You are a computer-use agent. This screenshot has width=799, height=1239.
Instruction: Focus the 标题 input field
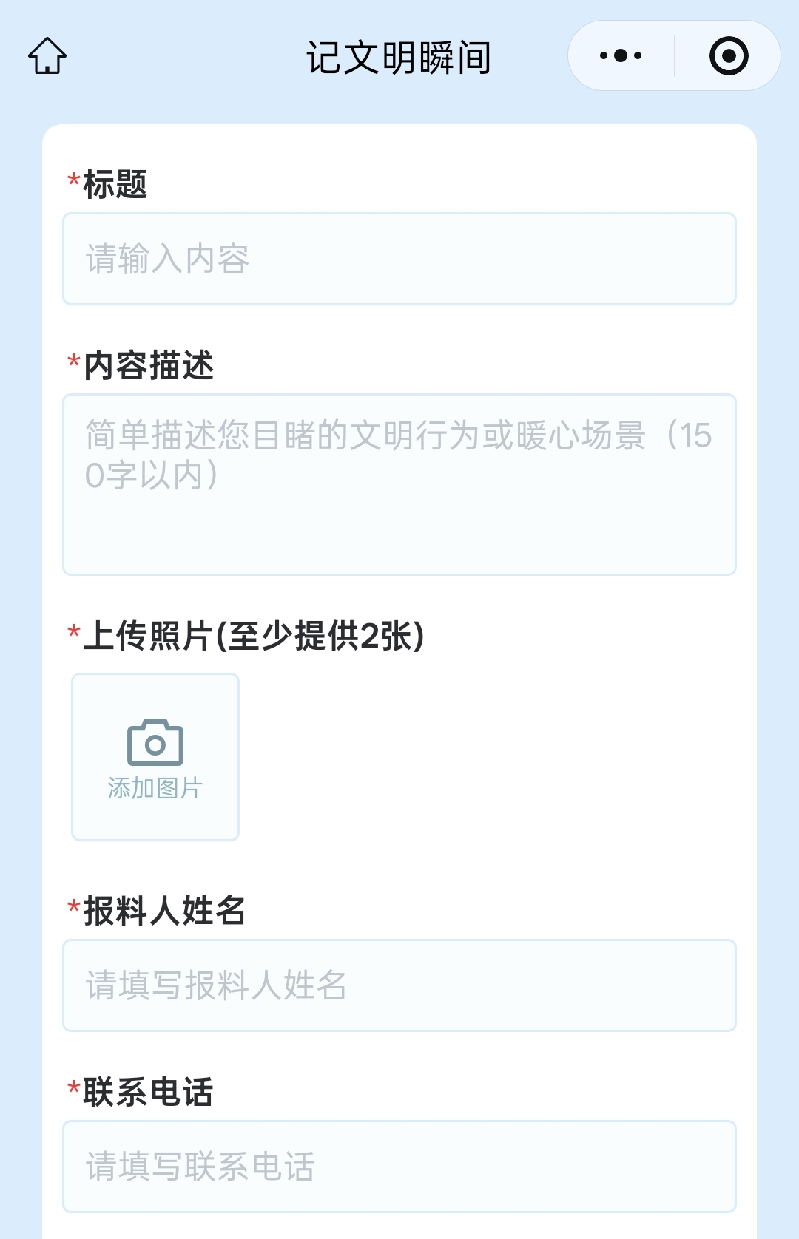(399, 259)
